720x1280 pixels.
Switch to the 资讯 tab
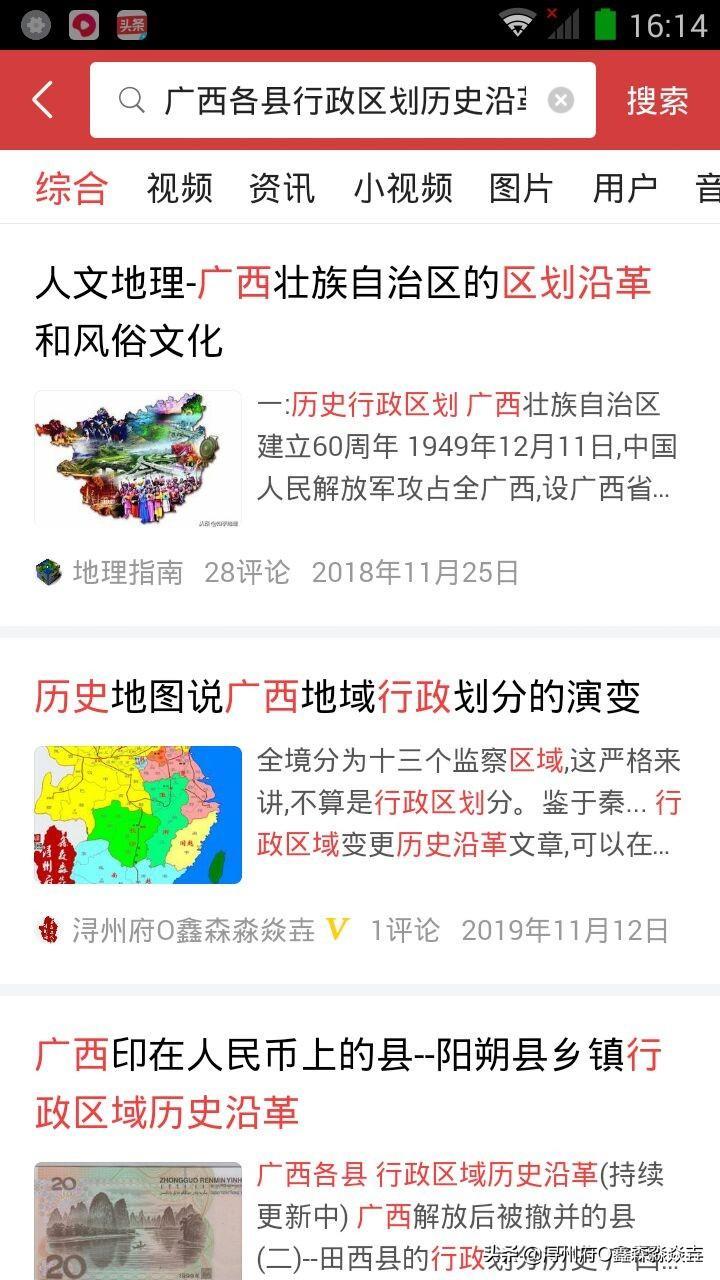(x=282, y=188)
